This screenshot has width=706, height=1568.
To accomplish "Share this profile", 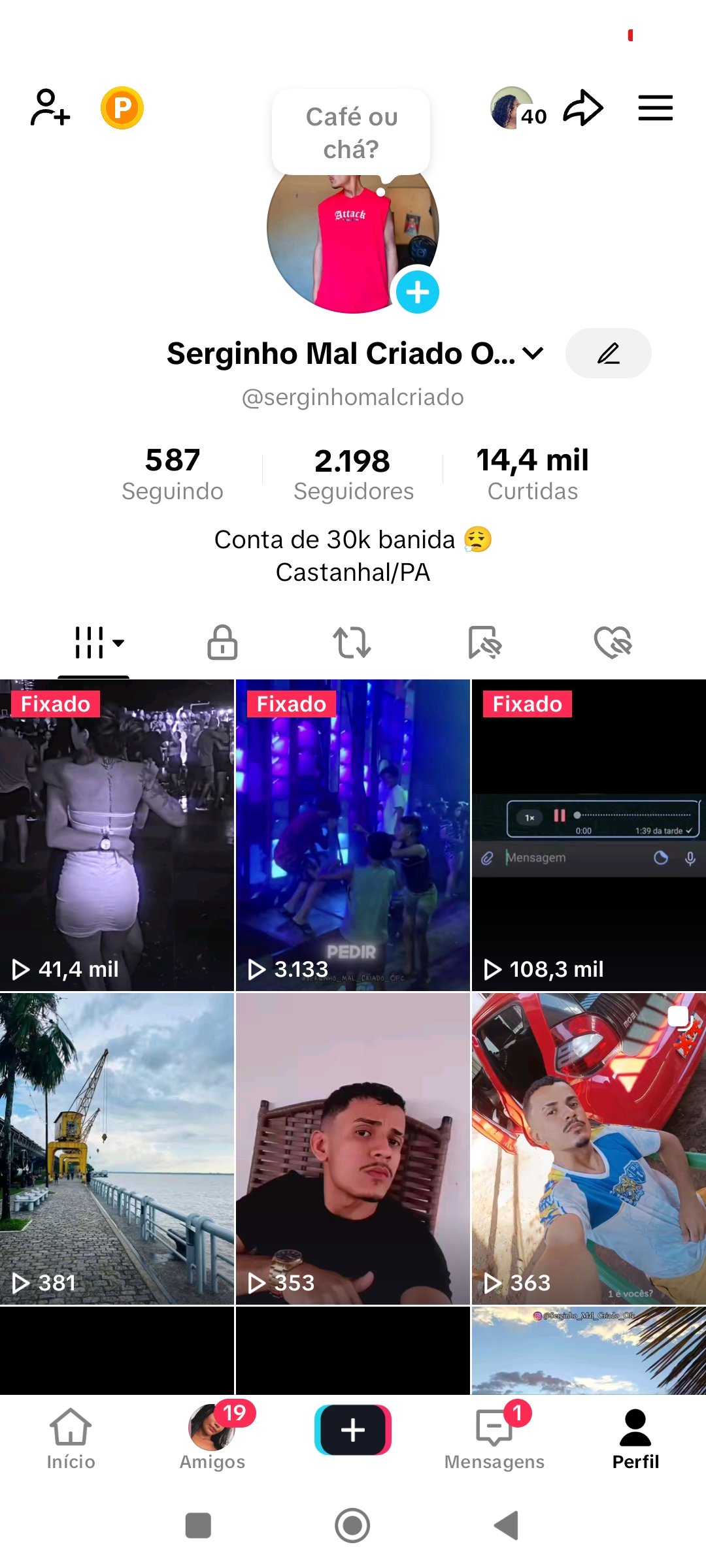I will pyautogui.click(x=583, y=108).
